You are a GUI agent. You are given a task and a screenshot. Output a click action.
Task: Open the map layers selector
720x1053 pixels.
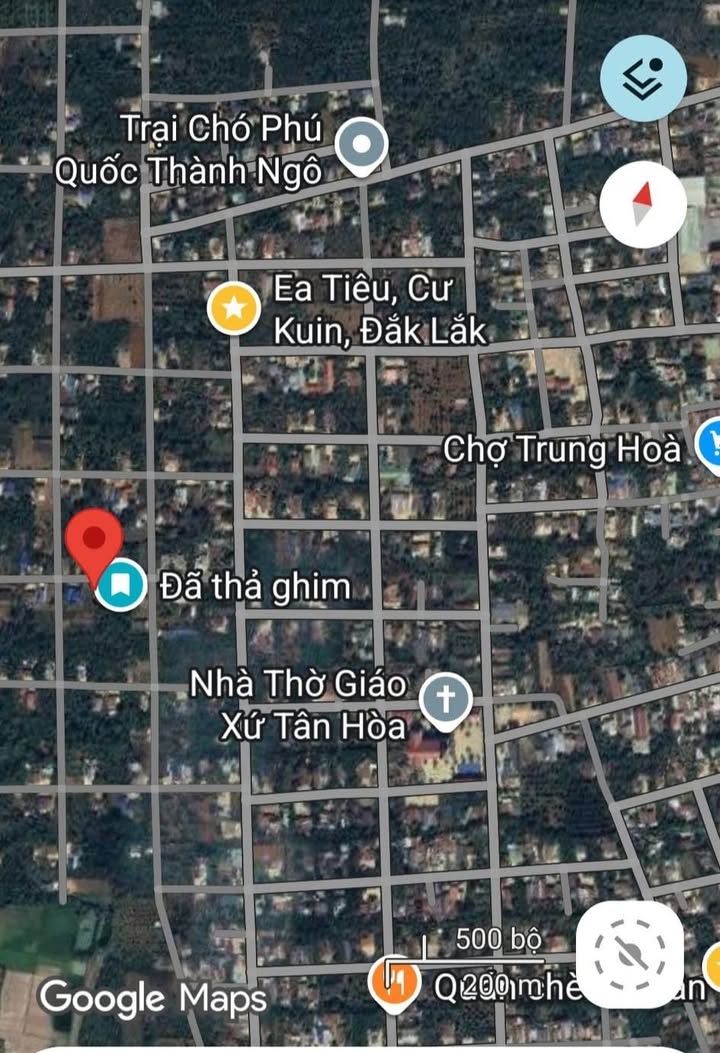click(643, 78)
